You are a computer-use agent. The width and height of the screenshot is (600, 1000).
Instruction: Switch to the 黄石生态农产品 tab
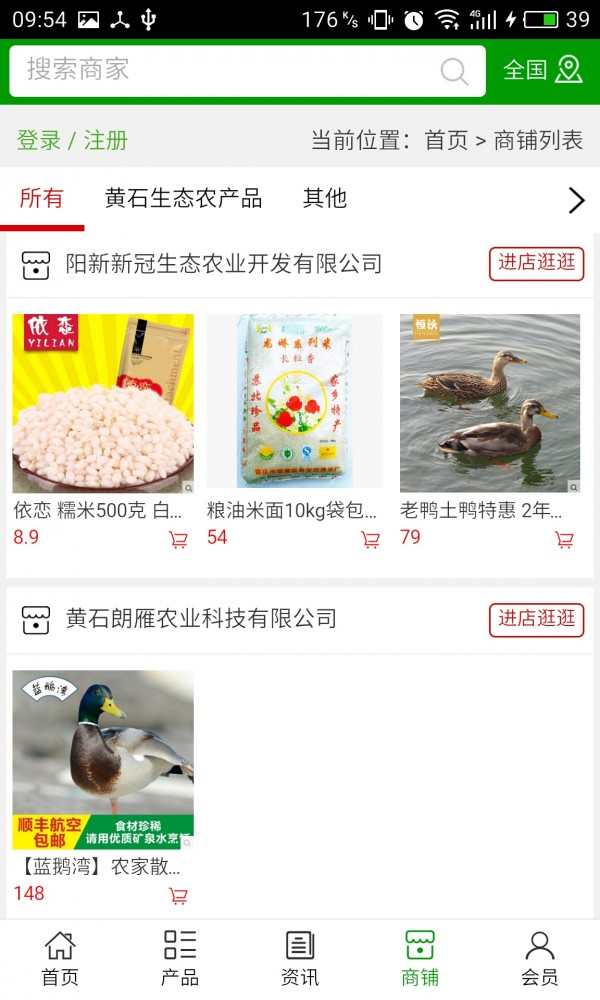183,198
